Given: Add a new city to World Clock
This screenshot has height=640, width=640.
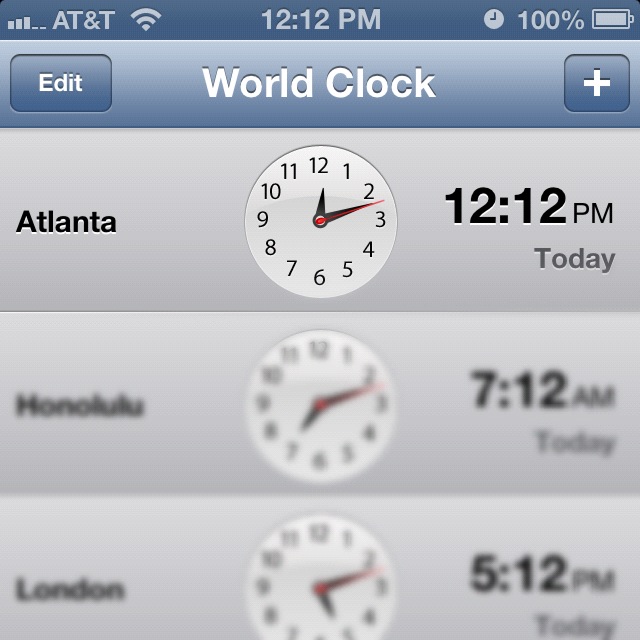Looking at the screenshot, I should [x=596, y=83].
